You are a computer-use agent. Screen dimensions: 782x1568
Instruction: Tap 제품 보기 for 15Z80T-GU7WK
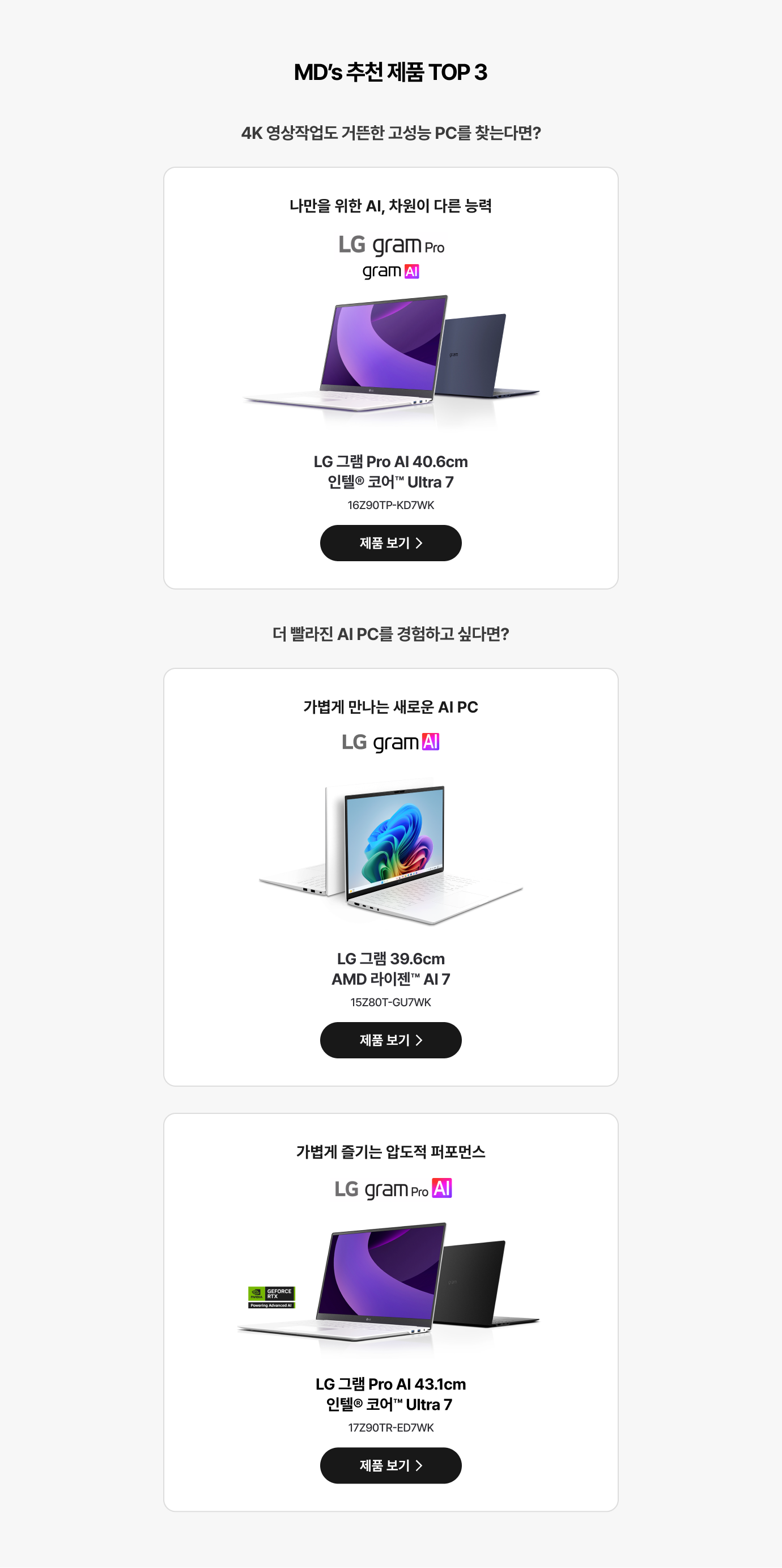(x=390, y=1040)
